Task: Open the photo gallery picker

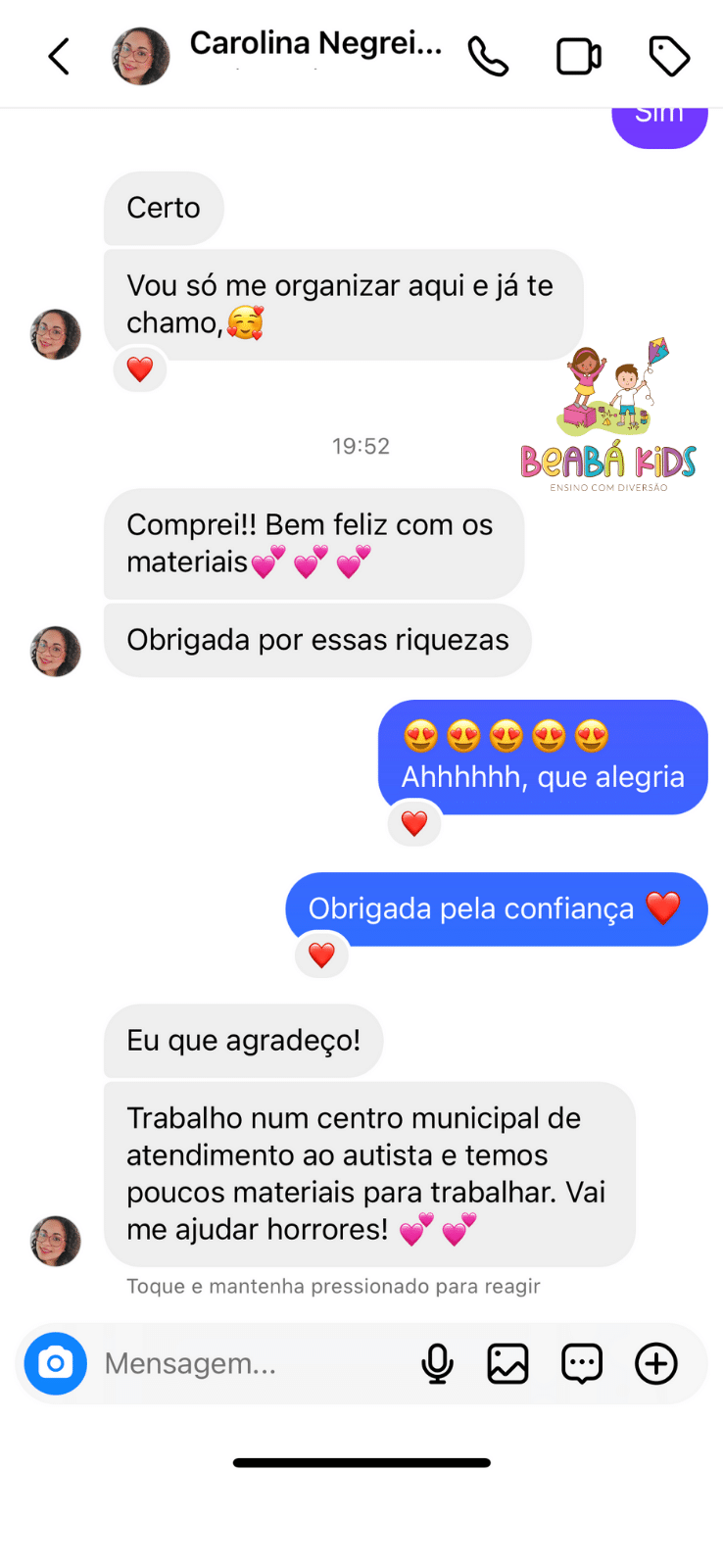Action: point(507,1363)
